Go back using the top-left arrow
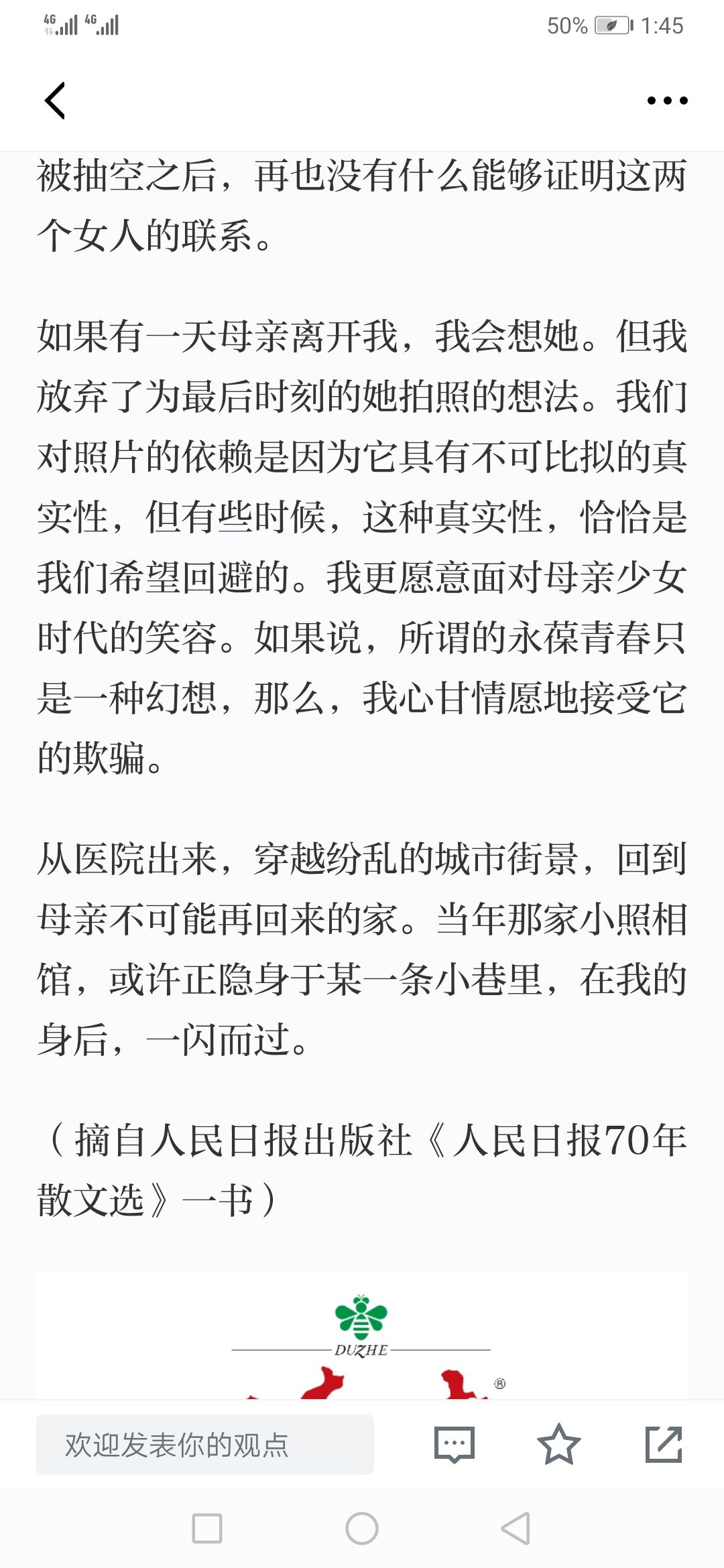 pyautogui.click(x=55, y=101)
